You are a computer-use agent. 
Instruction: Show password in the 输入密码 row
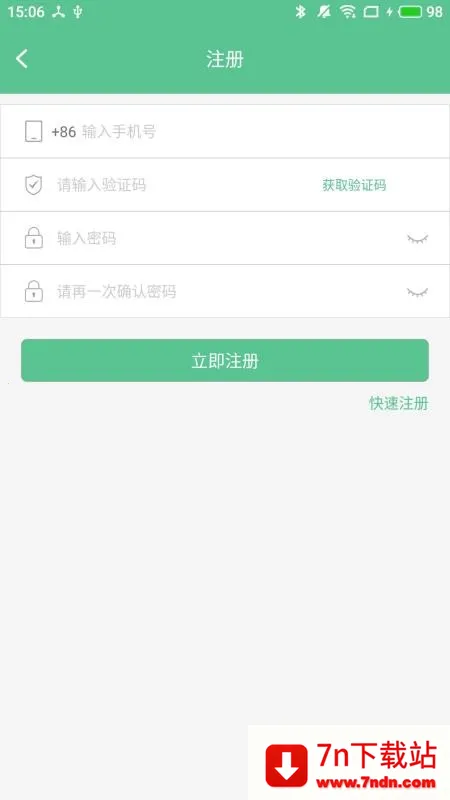pyautogui.click(x=417, y=239)
